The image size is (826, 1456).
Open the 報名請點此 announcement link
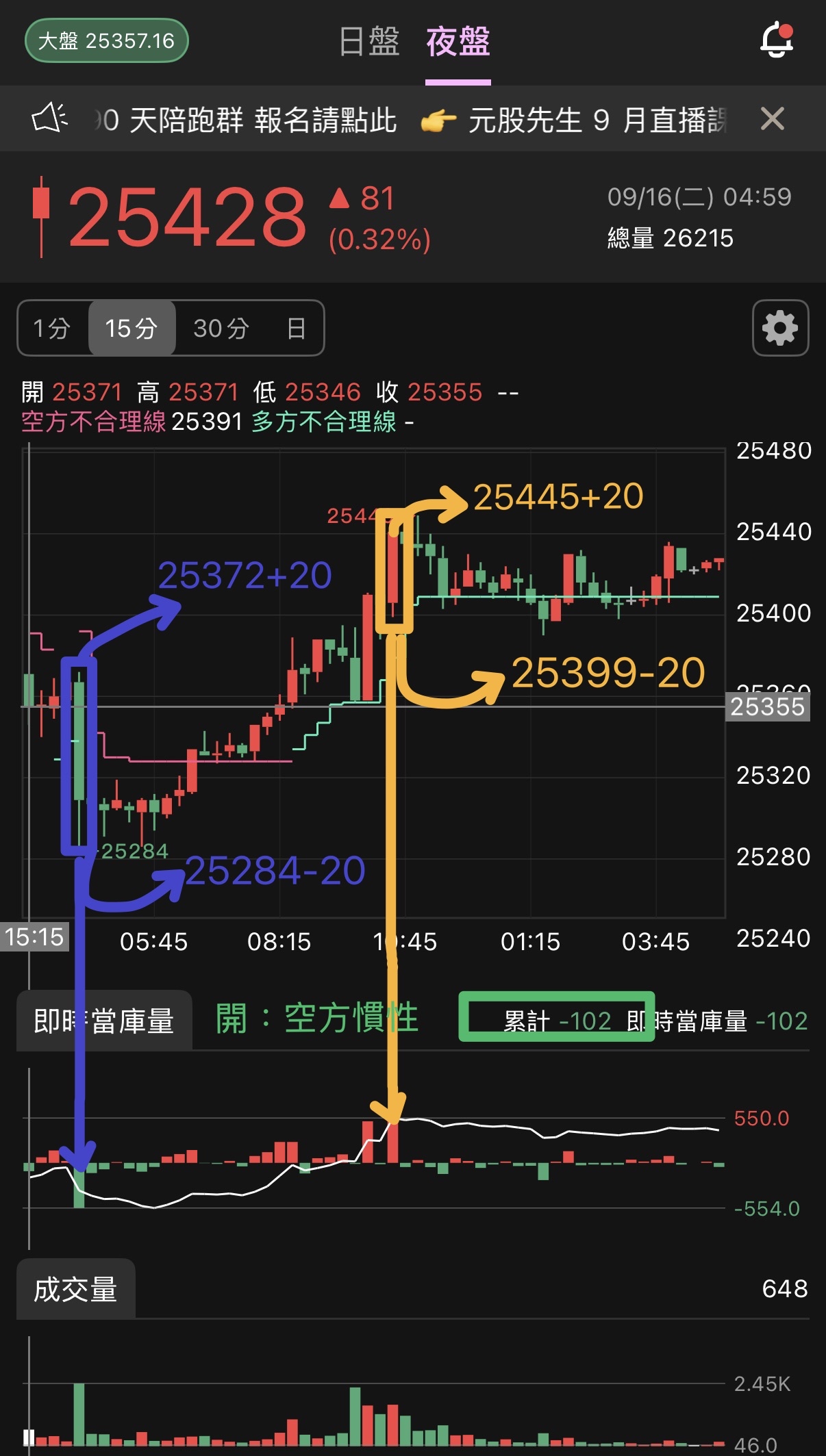tap(325, 120)
